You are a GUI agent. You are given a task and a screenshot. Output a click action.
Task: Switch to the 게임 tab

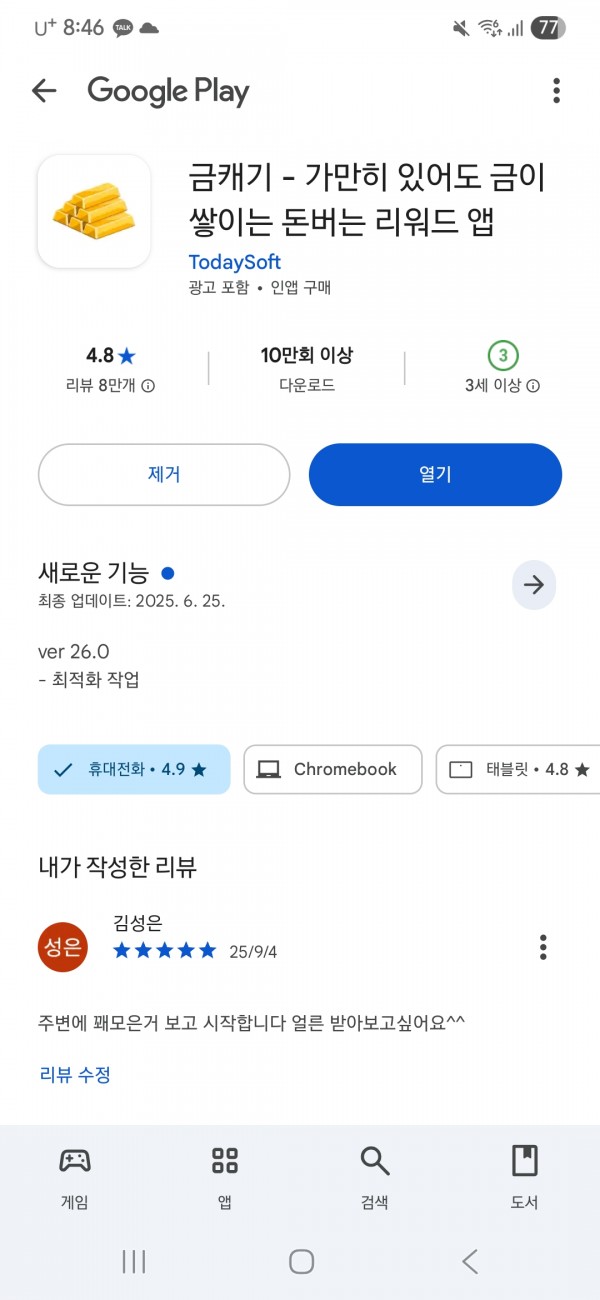click(75, 1177)
